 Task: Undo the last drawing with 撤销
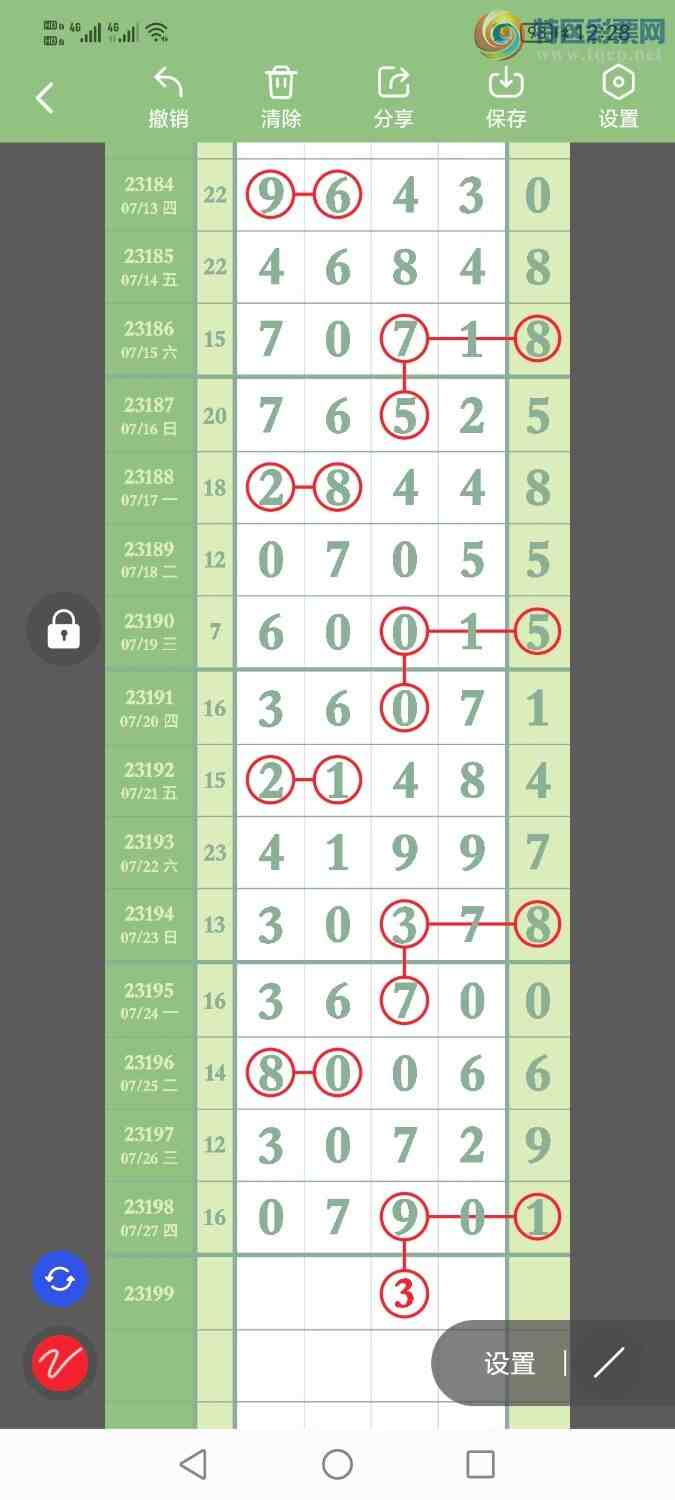(x=168, y=98)
